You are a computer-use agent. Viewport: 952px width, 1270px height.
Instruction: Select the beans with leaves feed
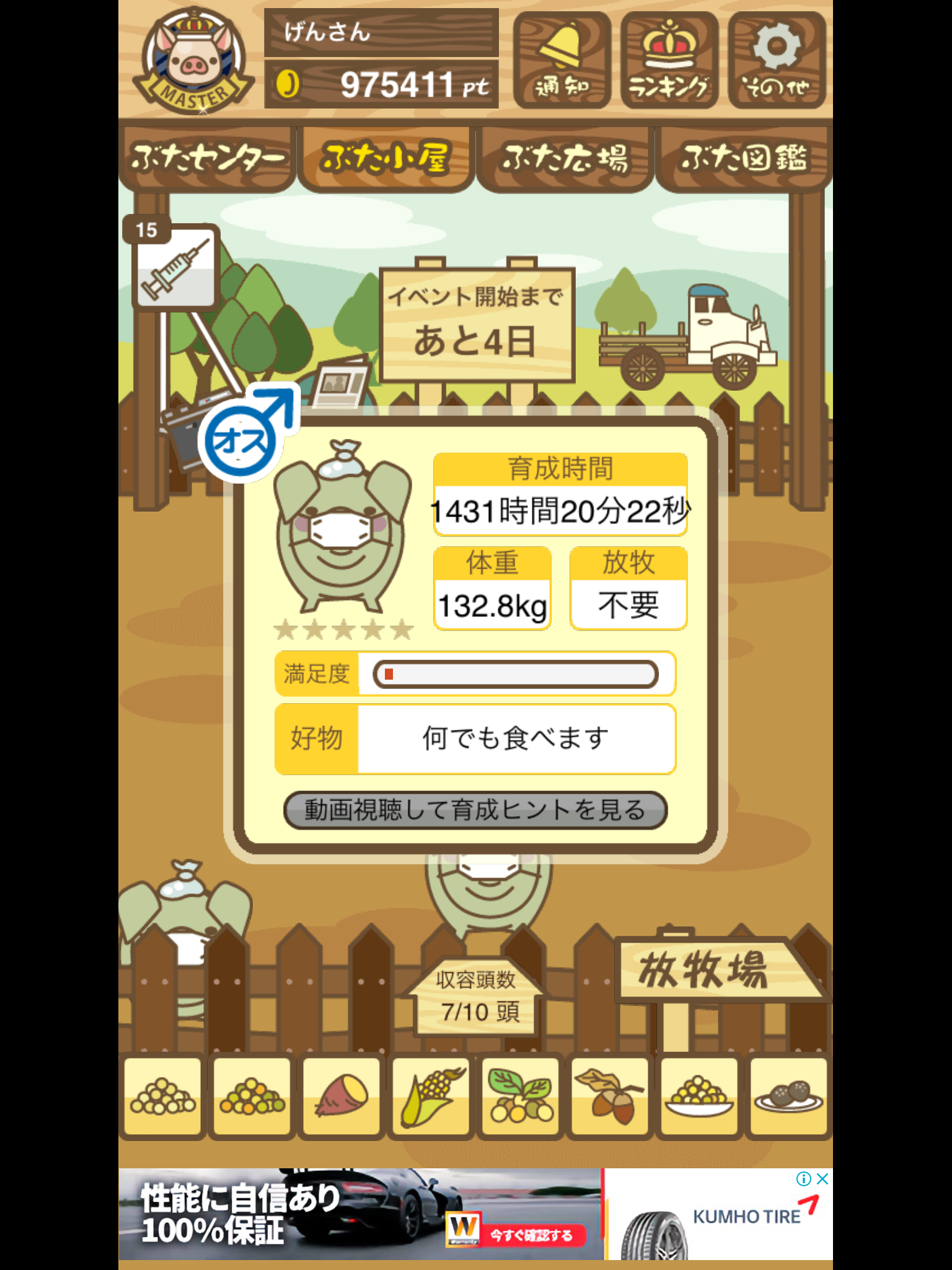pyautogui.click(x=519, y=1096)
